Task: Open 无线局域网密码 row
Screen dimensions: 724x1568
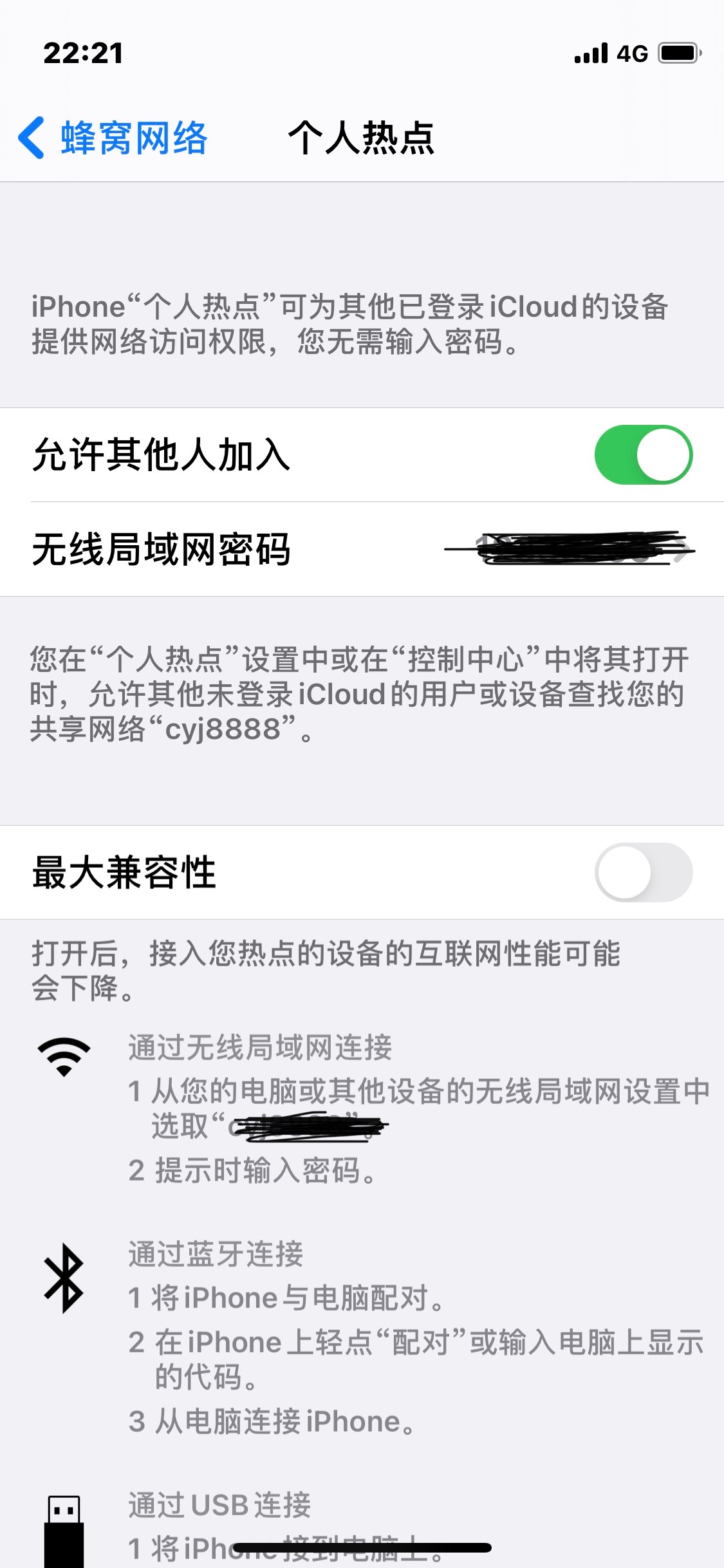Action: point(362,550)
